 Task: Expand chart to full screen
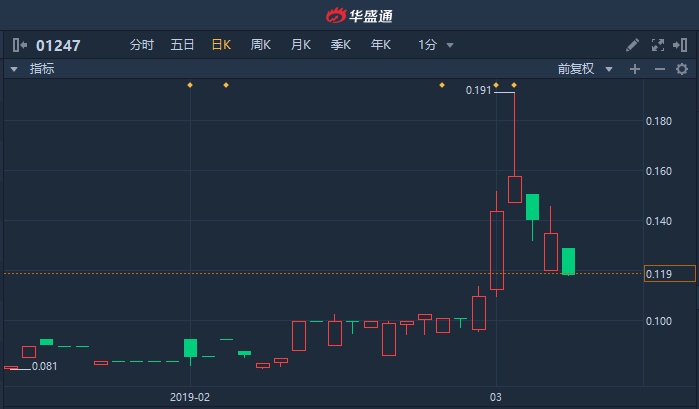[657, 45]
